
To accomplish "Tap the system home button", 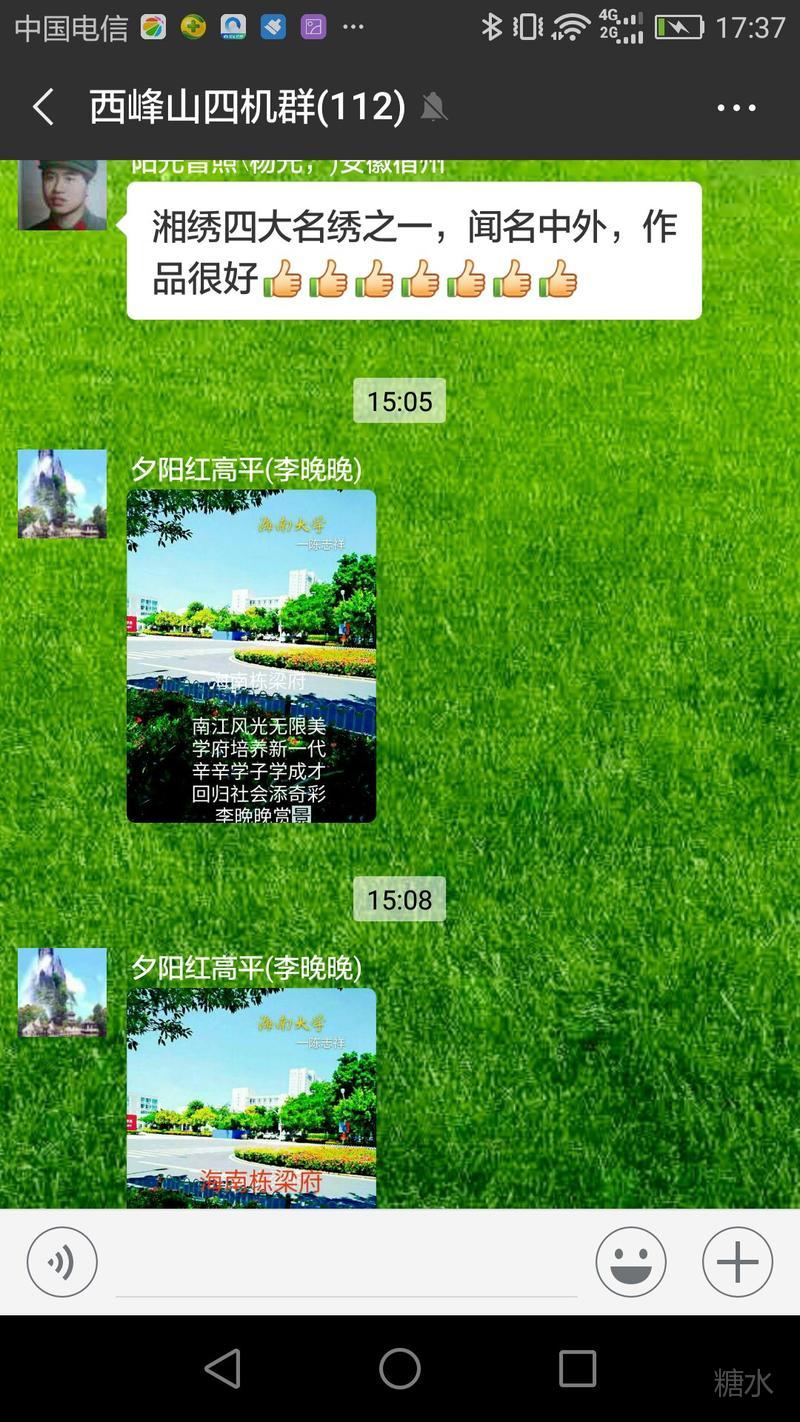I will [x=400, y=1368].
